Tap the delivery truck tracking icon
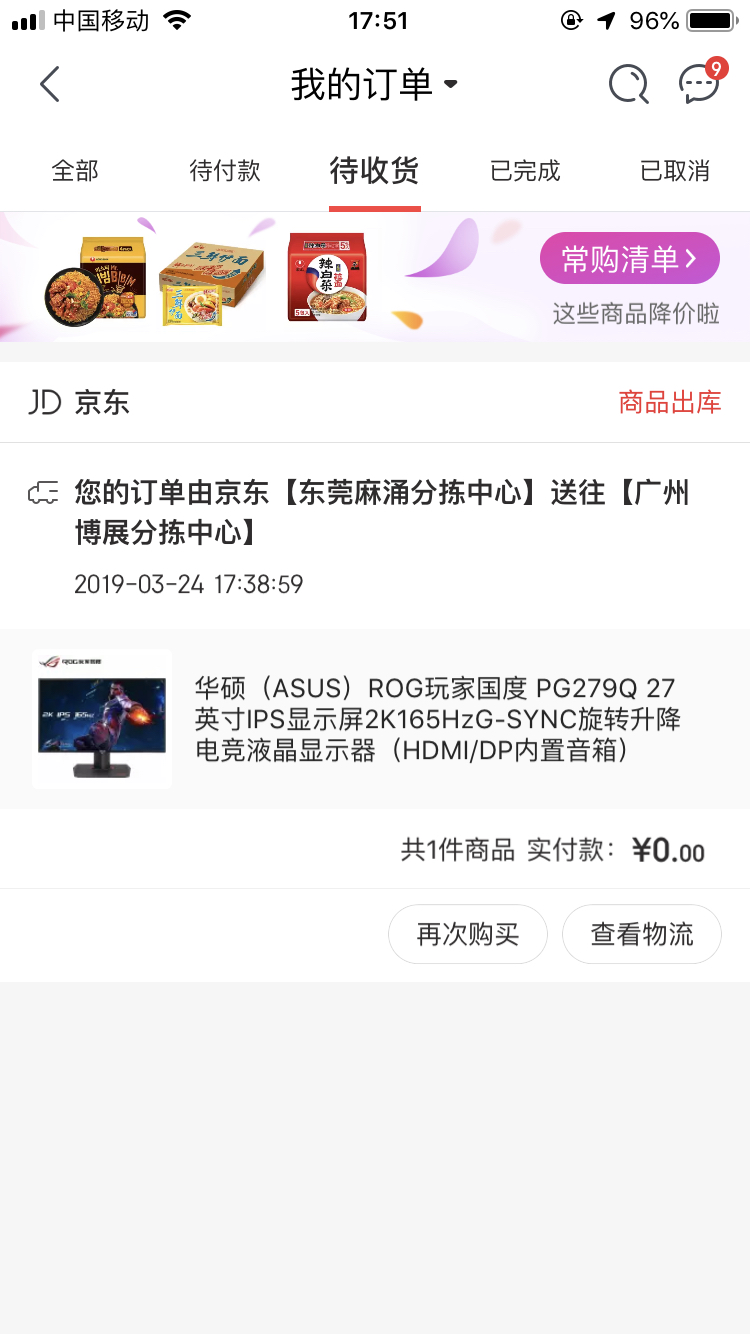The width and height of the screenshot is (750, 1334). pyautogui.click(x=42, y=492)
